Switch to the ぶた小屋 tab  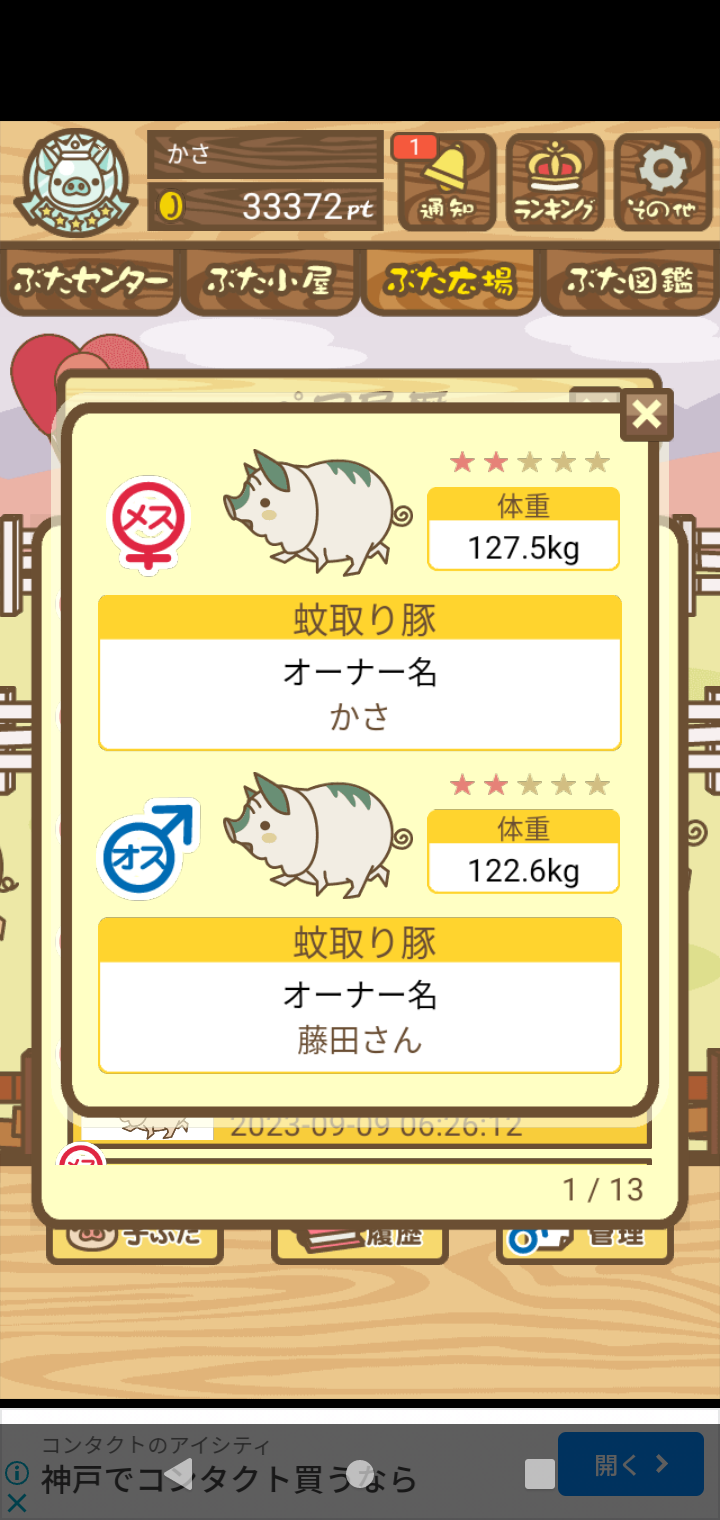pos(270,281)
